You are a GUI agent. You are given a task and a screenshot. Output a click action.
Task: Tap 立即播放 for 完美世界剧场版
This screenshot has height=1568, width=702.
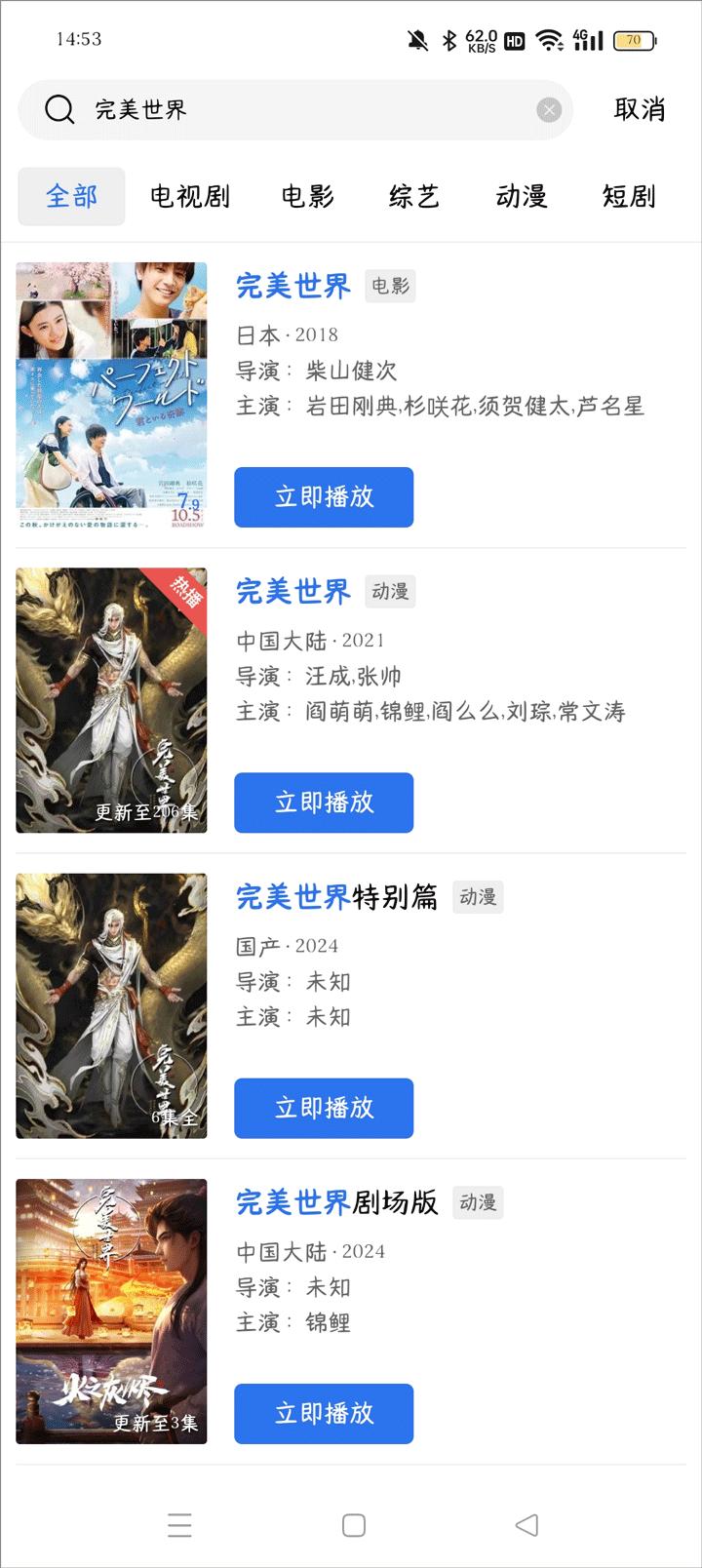pos(324,1413)
